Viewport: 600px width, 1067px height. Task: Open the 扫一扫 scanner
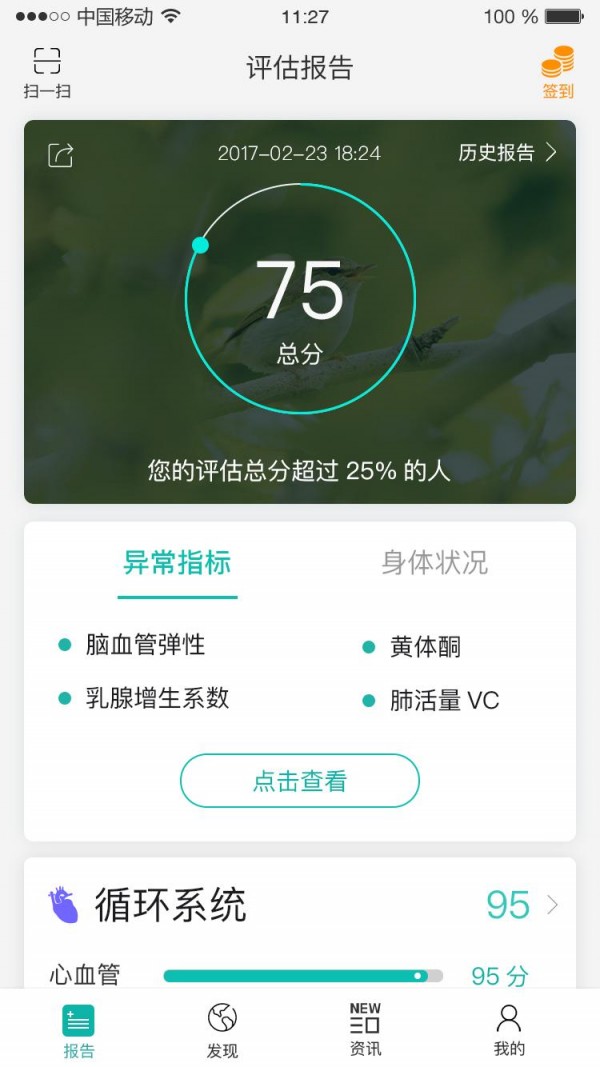47,72
